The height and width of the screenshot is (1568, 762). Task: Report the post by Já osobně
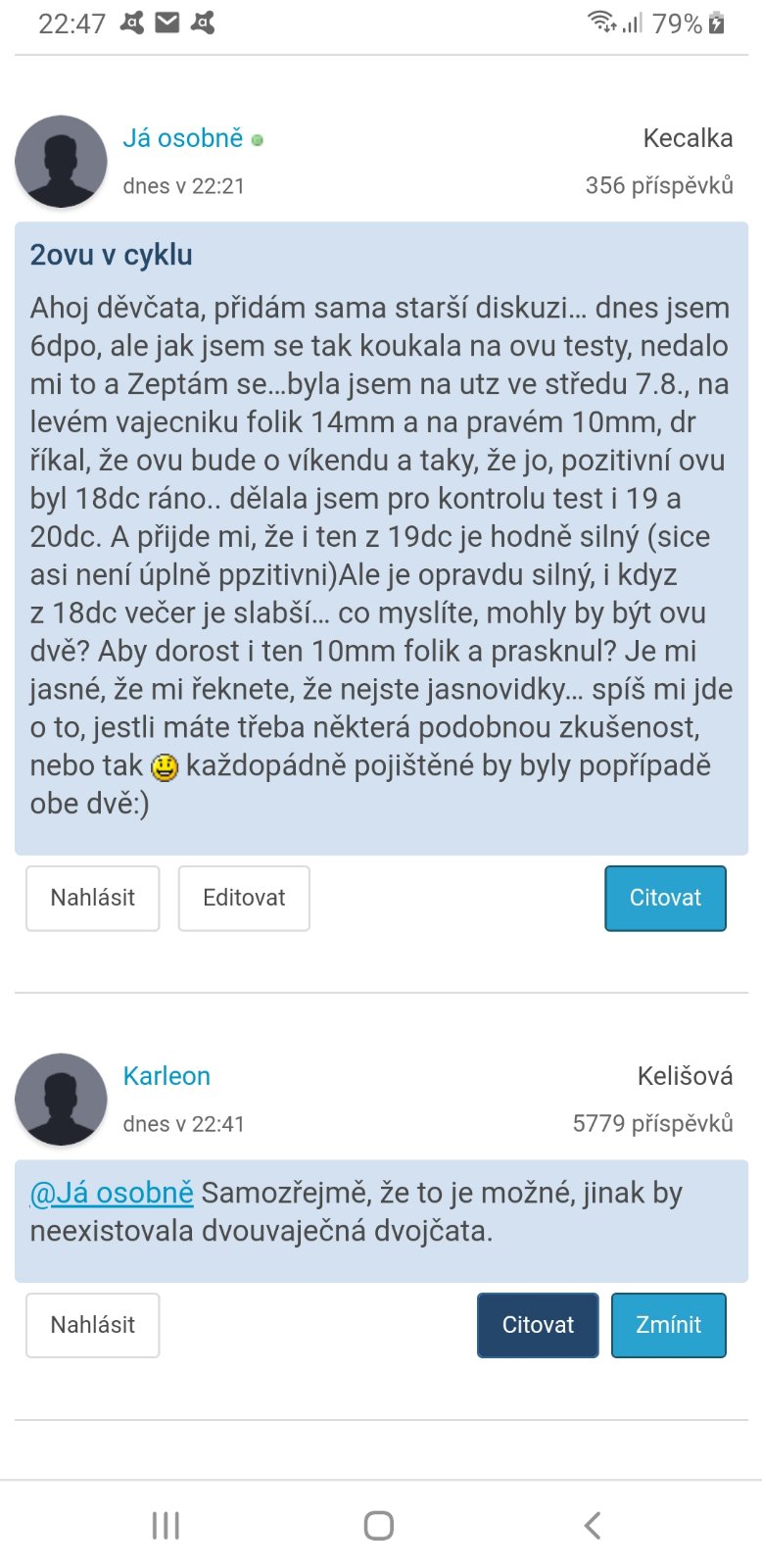click(x=92, y=898)
